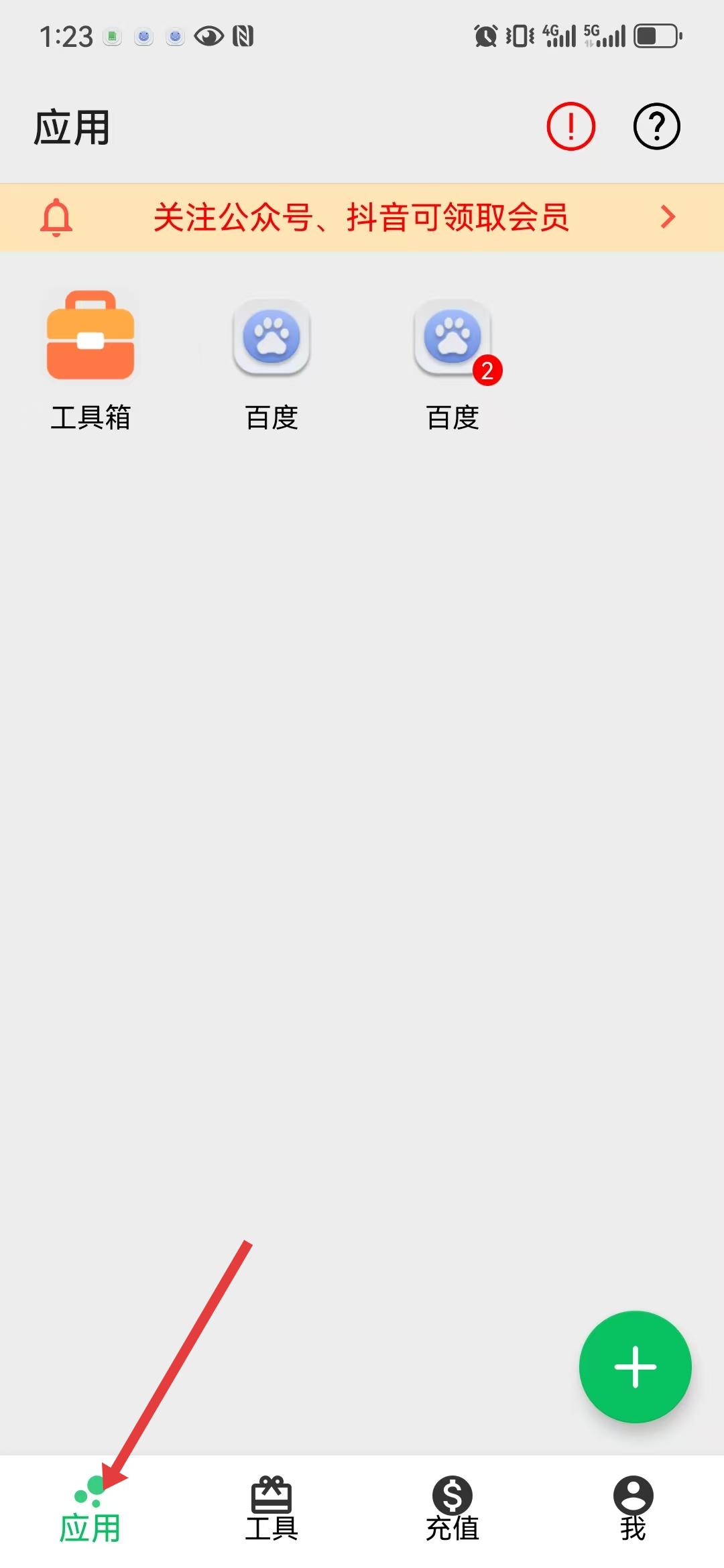This screenshot has width=724, height=1568.
Task: Open the help question mark icon
Action: [657, 126]
